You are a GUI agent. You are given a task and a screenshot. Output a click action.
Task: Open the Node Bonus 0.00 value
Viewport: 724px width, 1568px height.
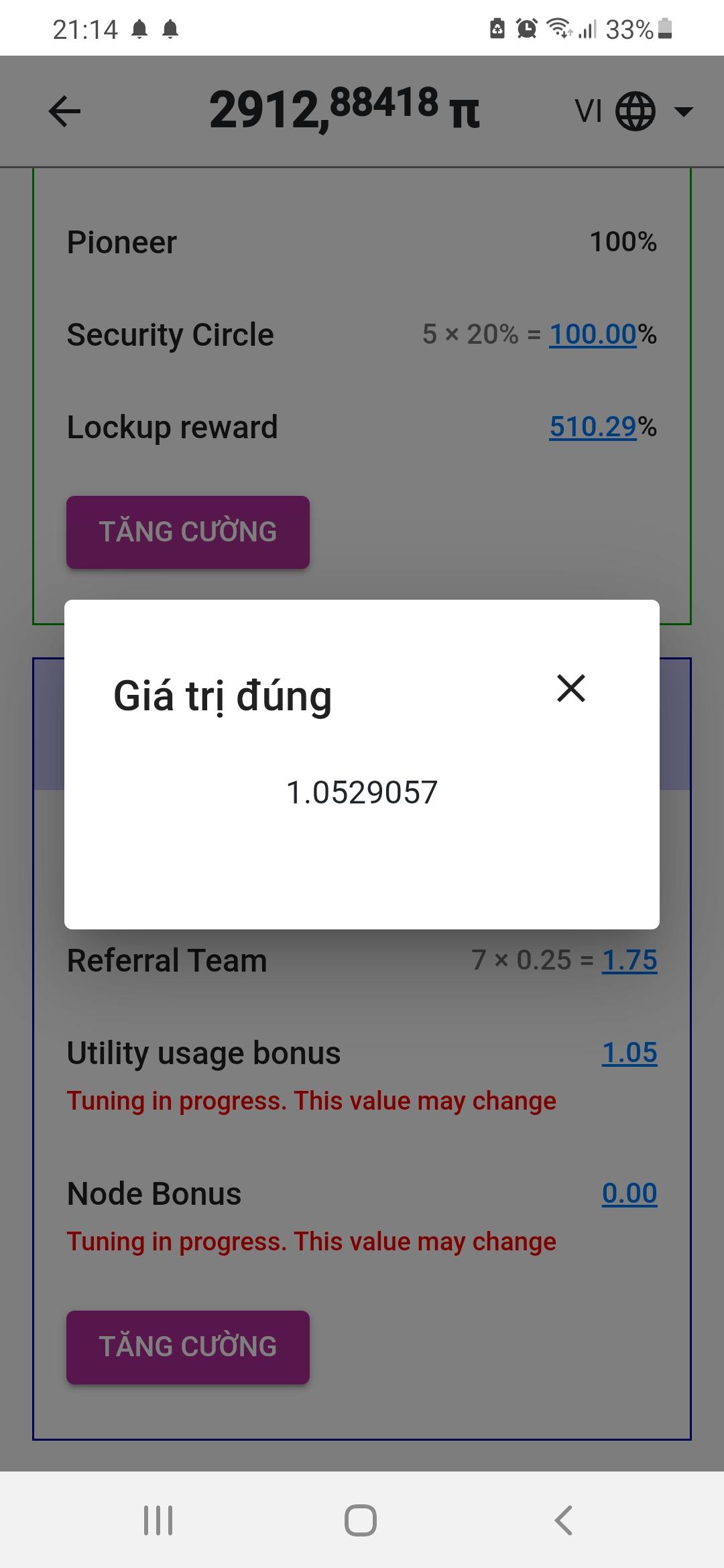(629, 1193)
